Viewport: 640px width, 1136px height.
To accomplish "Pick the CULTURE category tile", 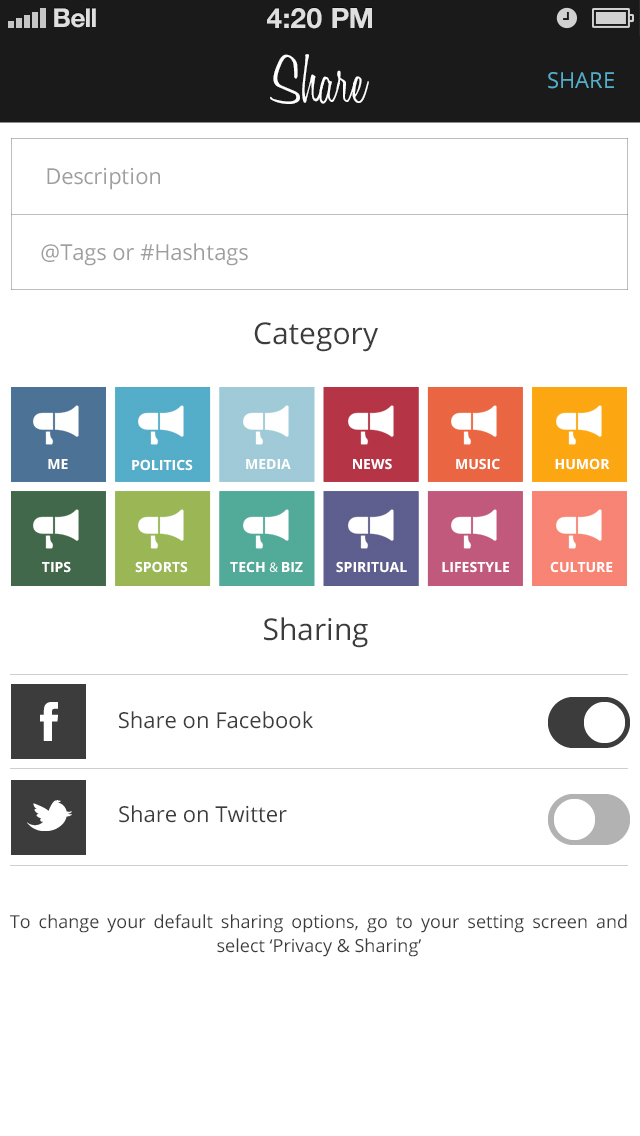I will (x=579, y=538).
